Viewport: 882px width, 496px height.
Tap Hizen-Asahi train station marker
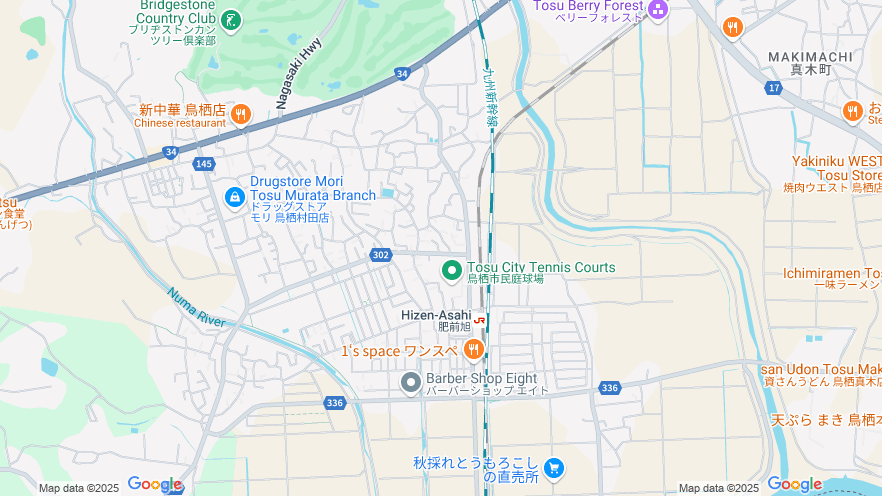(480, 320)
